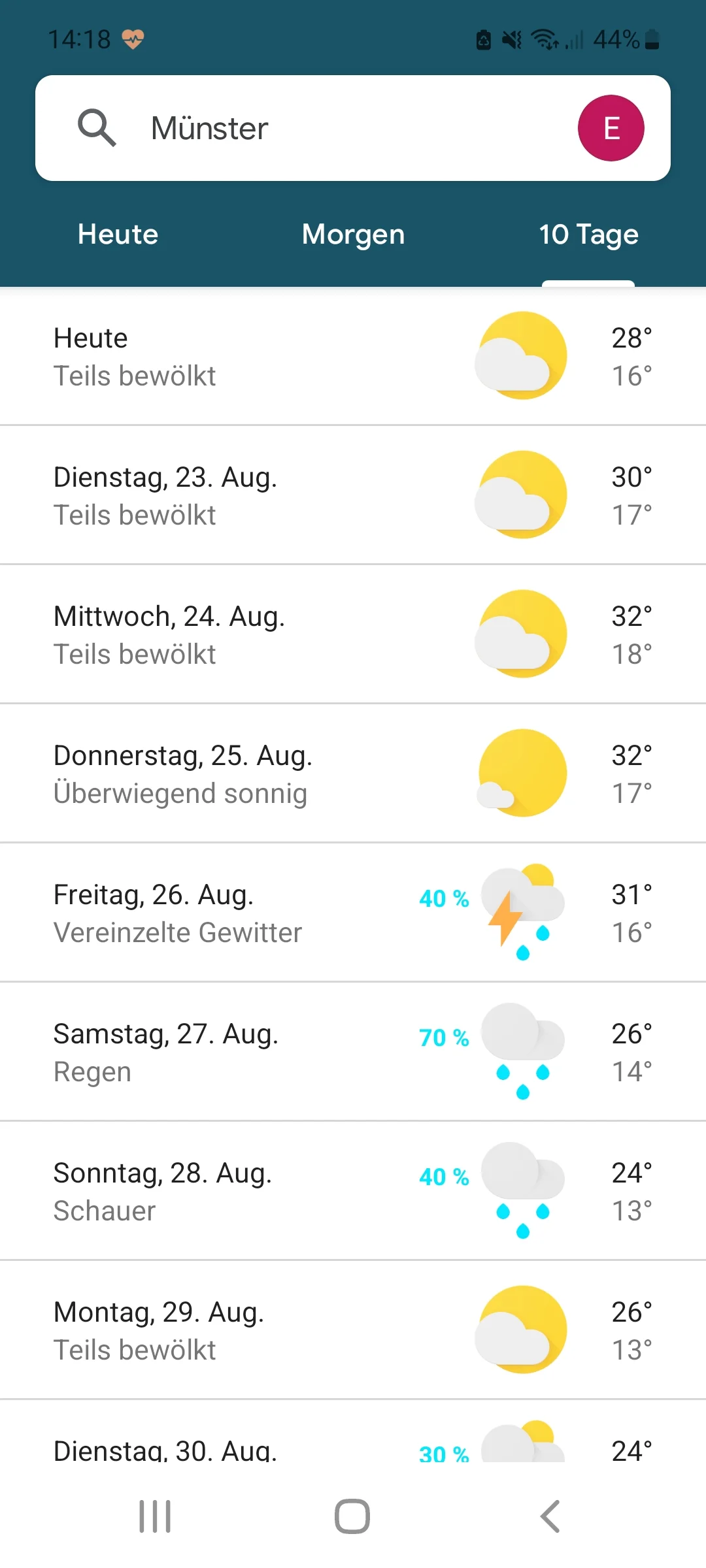View details for Mittwoch, 24. Aug.
The image size is (706, 1568).
(x=353, y=634)
